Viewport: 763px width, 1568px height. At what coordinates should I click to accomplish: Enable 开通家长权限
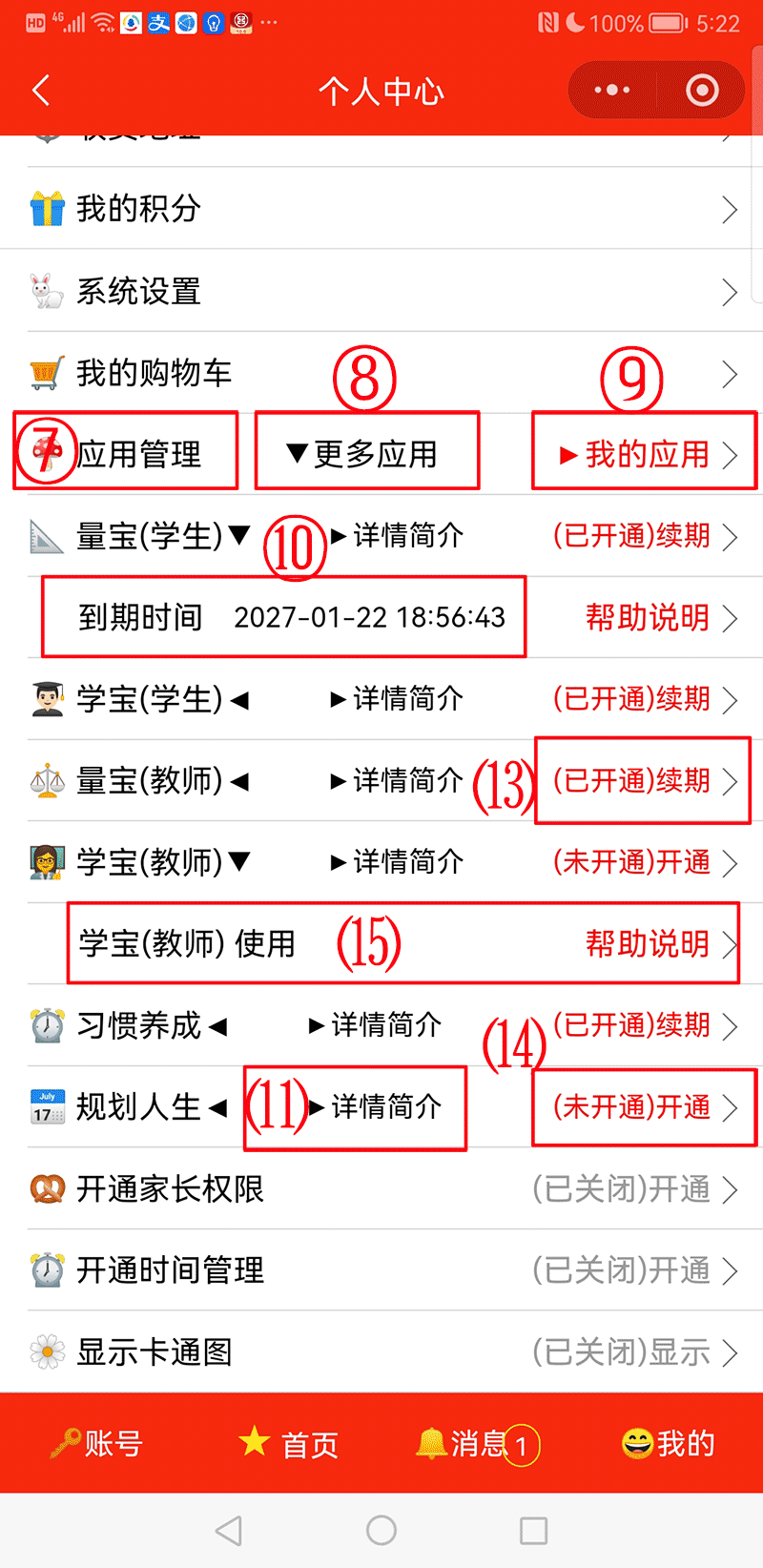(631, 1189)
